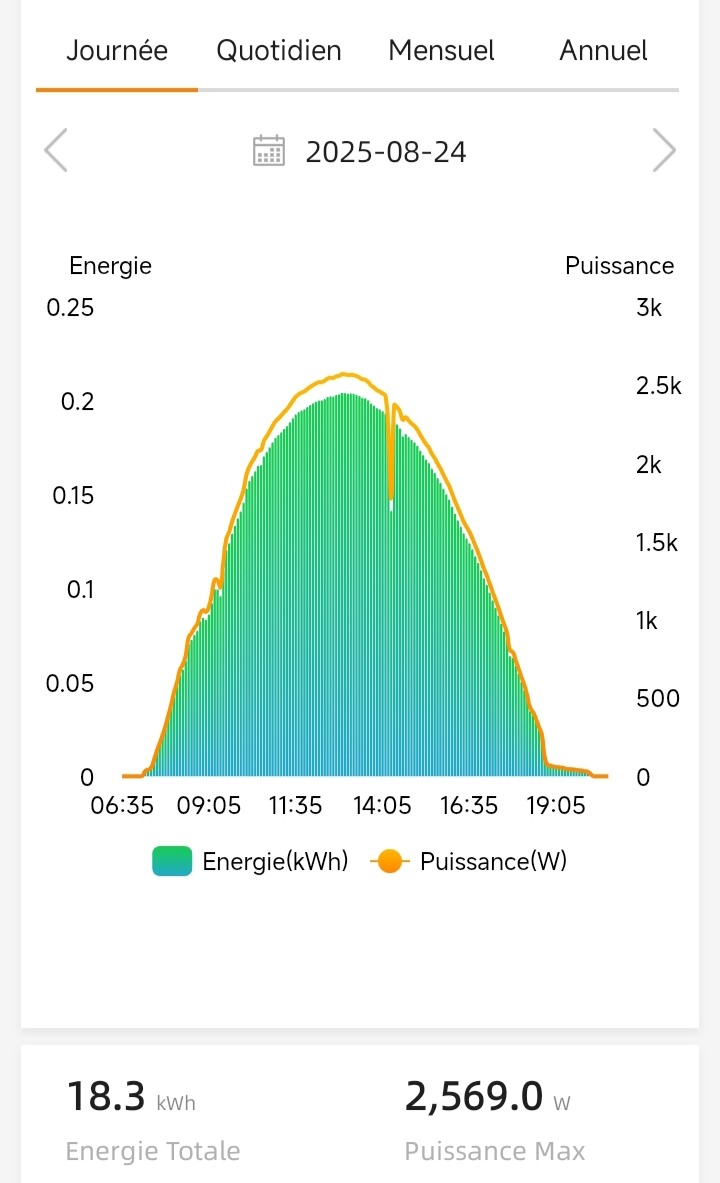Click the Energie Totale value 18.3 kWh
The image size is (720, 1183).
130,1096
